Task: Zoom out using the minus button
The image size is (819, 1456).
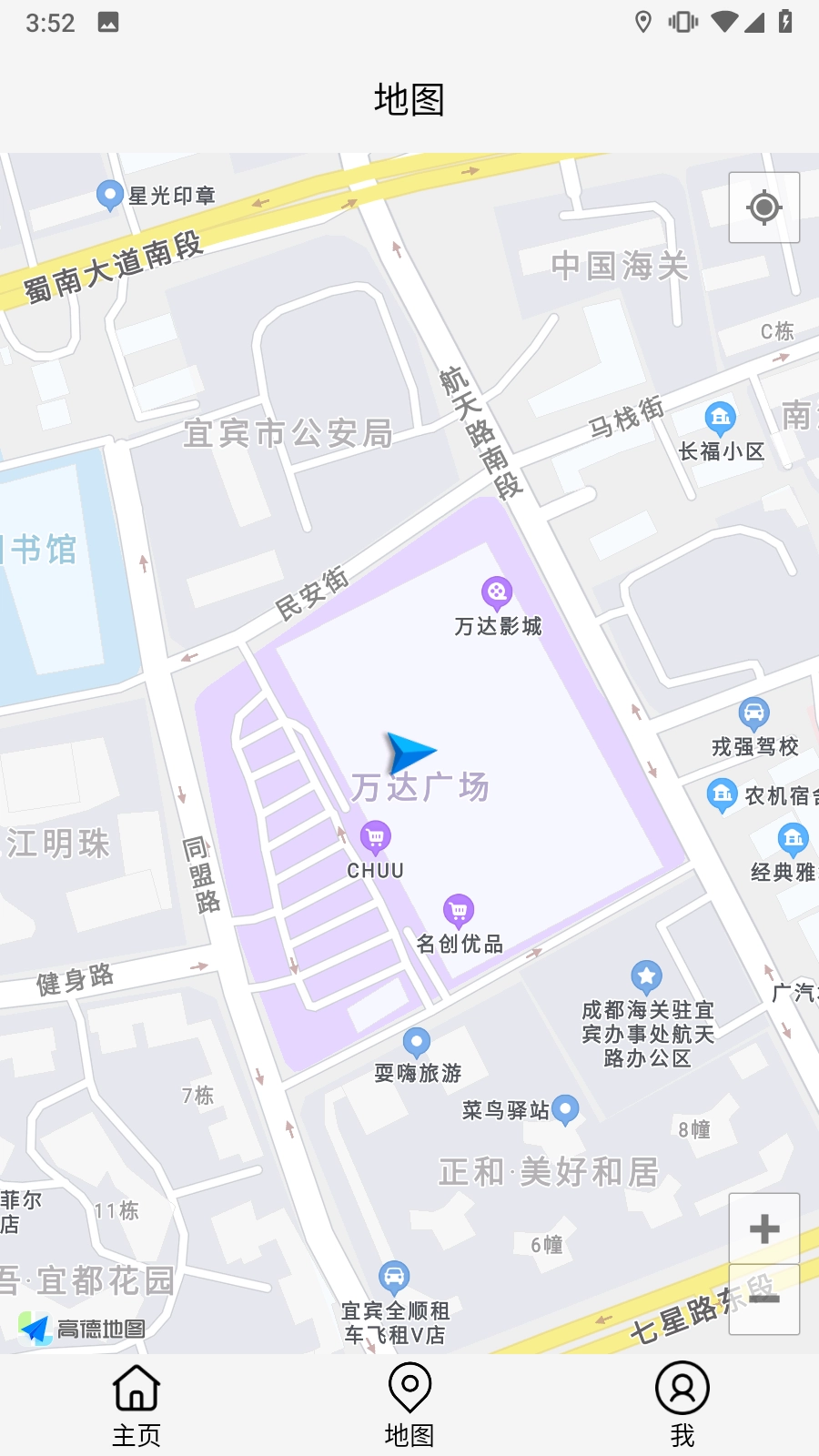Action: [x=763, y=1301]
